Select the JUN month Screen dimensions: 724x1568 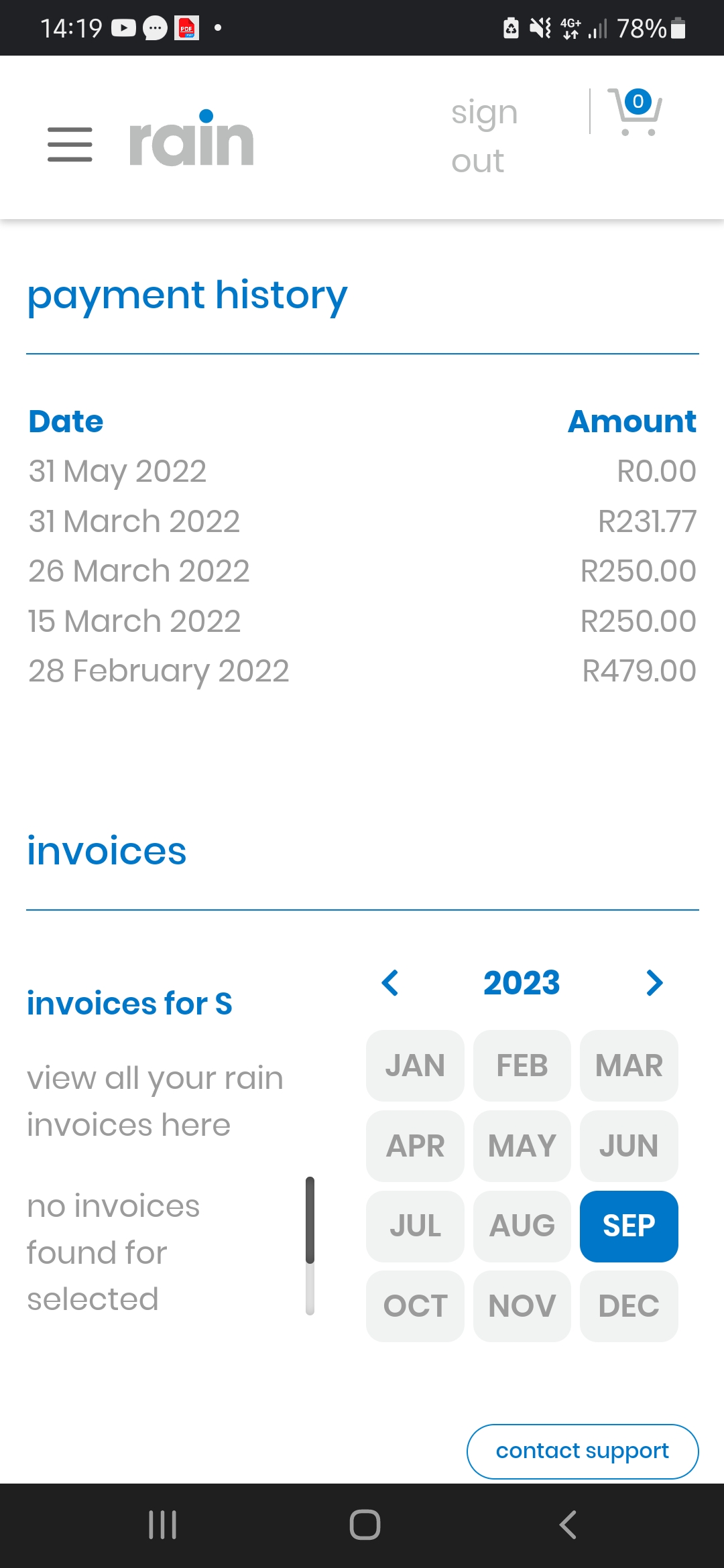[x=629, y=1146]
